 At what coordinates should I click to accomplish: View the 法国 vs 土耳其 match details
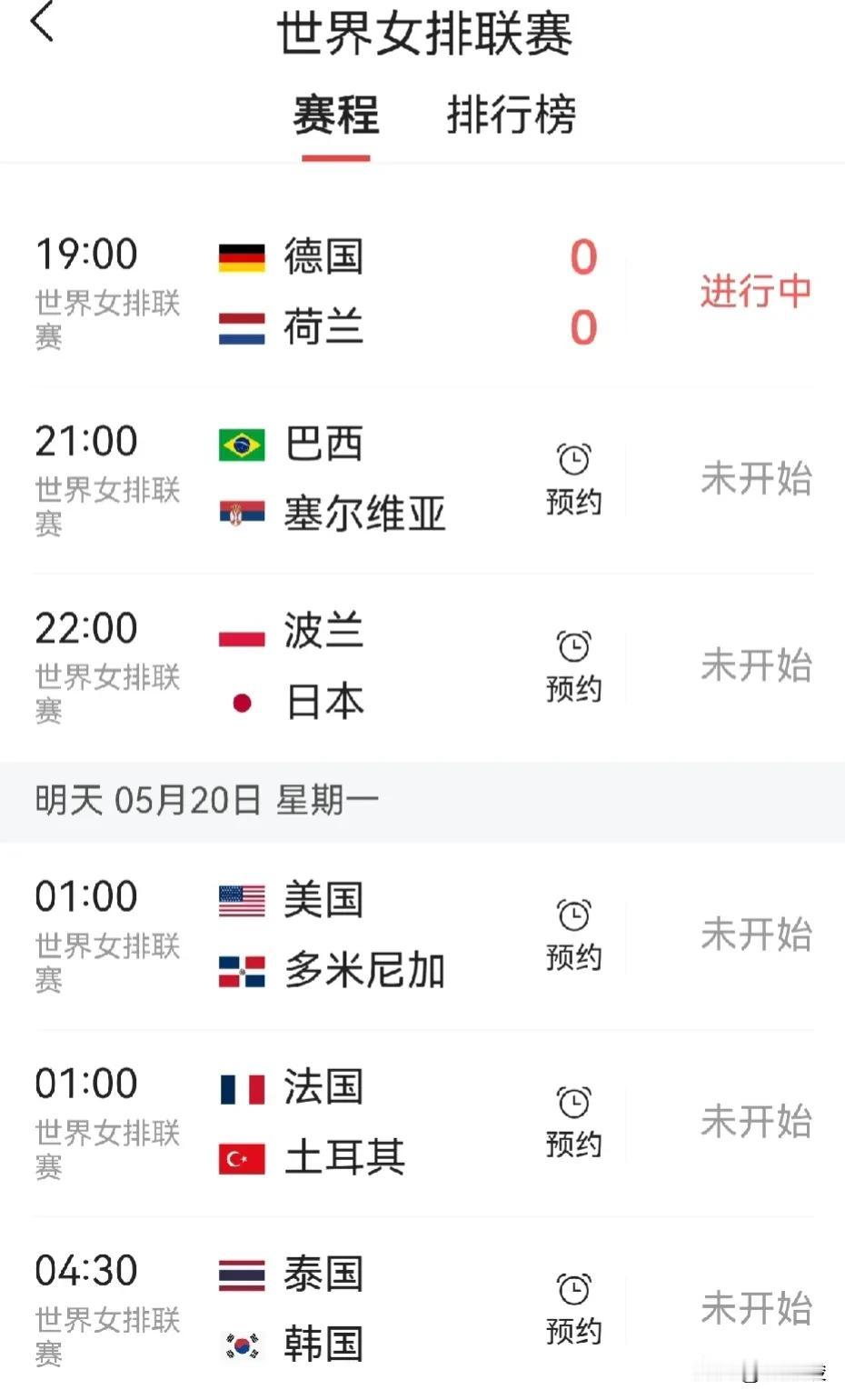point(422,1123)
